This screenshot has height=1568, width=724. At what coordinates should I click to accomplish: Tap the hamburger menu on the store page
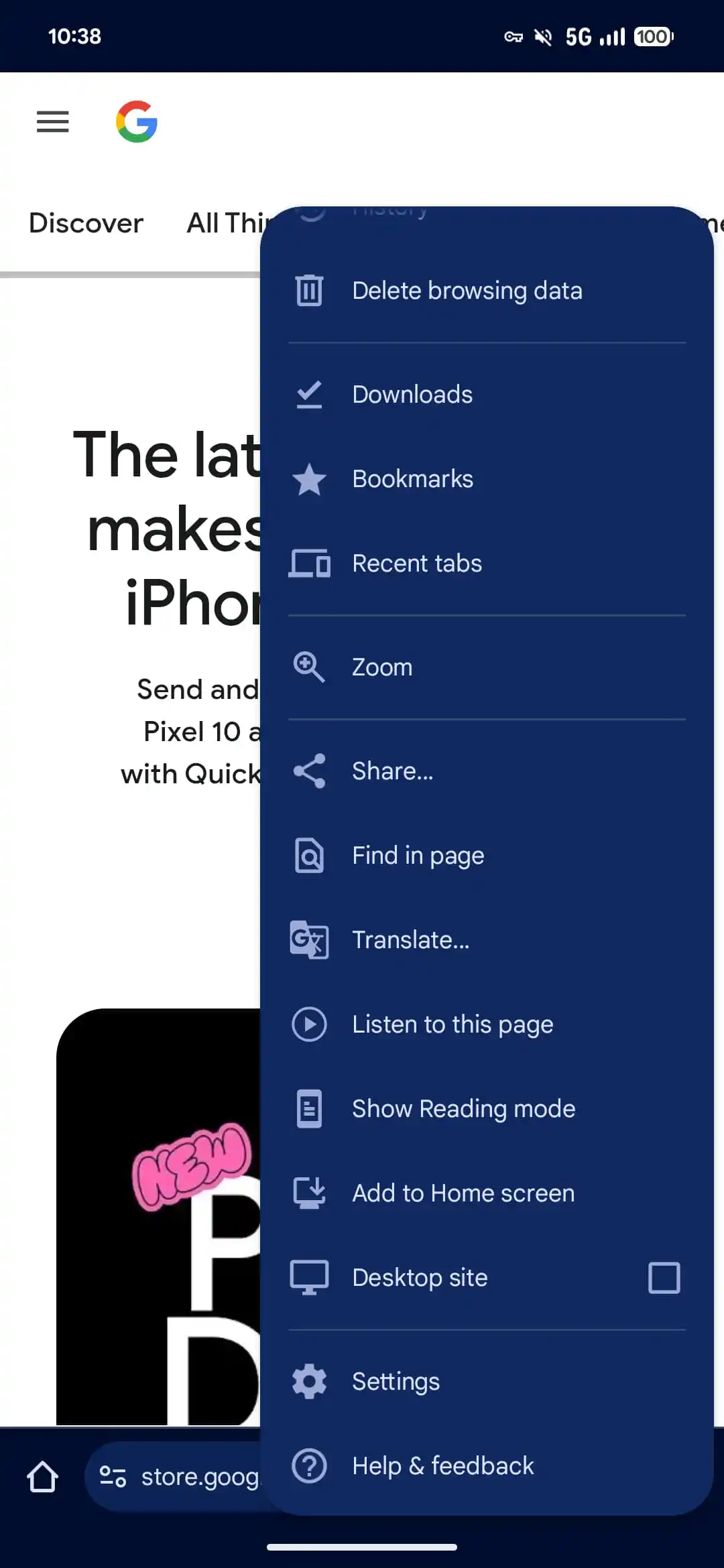53,122
